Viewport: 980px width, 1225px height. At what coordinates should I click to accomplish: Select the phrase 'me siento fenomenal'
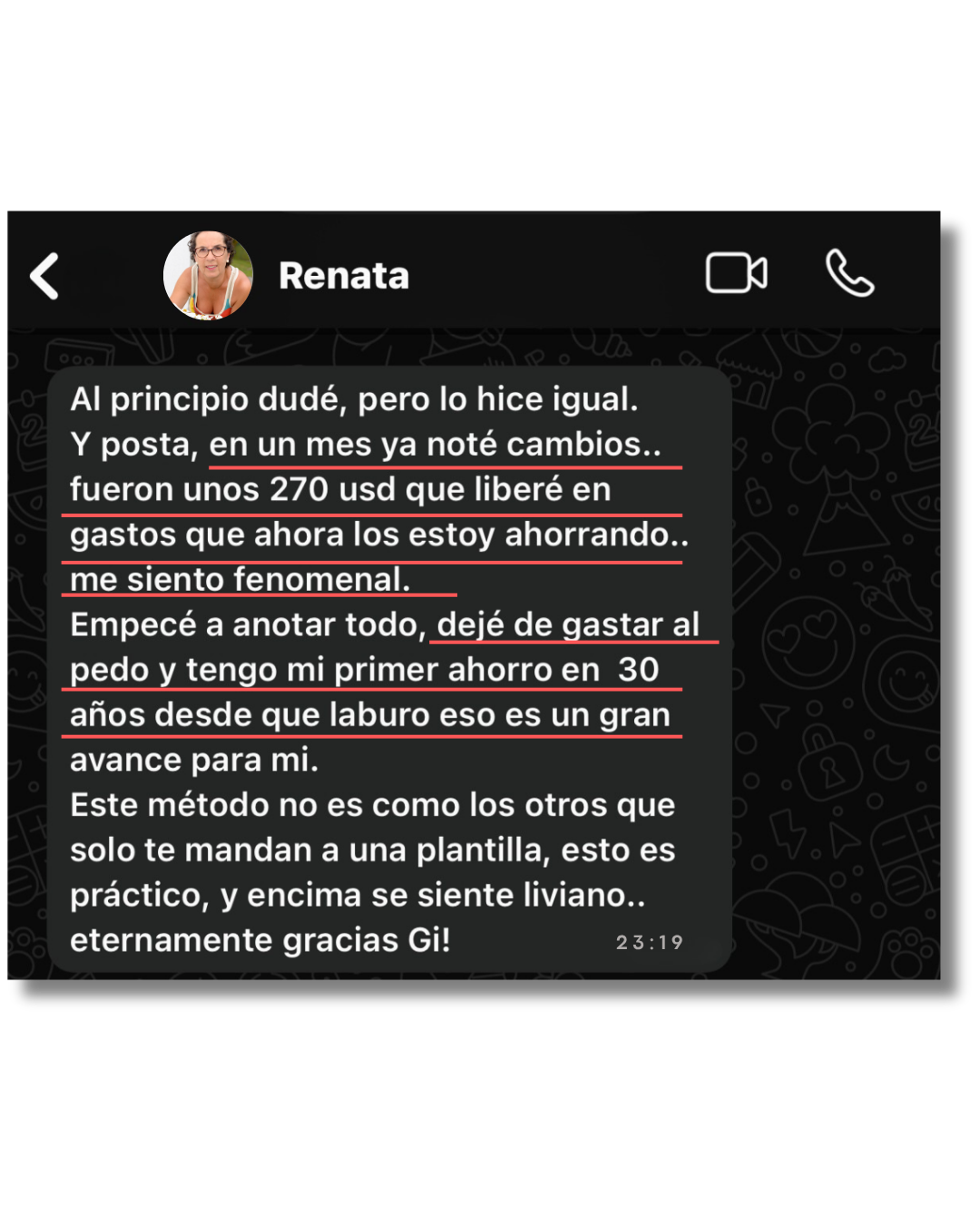240,578
